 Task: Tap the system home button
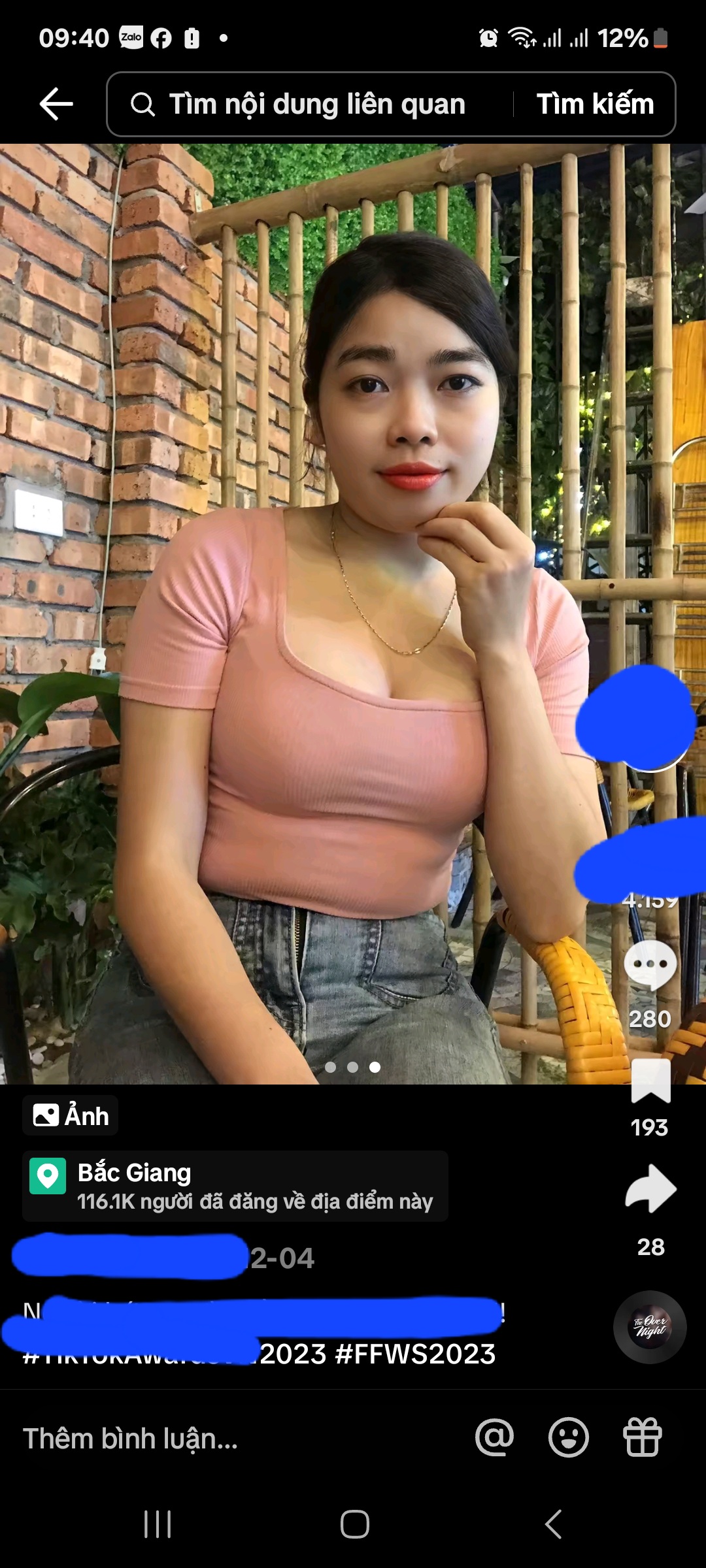354,1524
